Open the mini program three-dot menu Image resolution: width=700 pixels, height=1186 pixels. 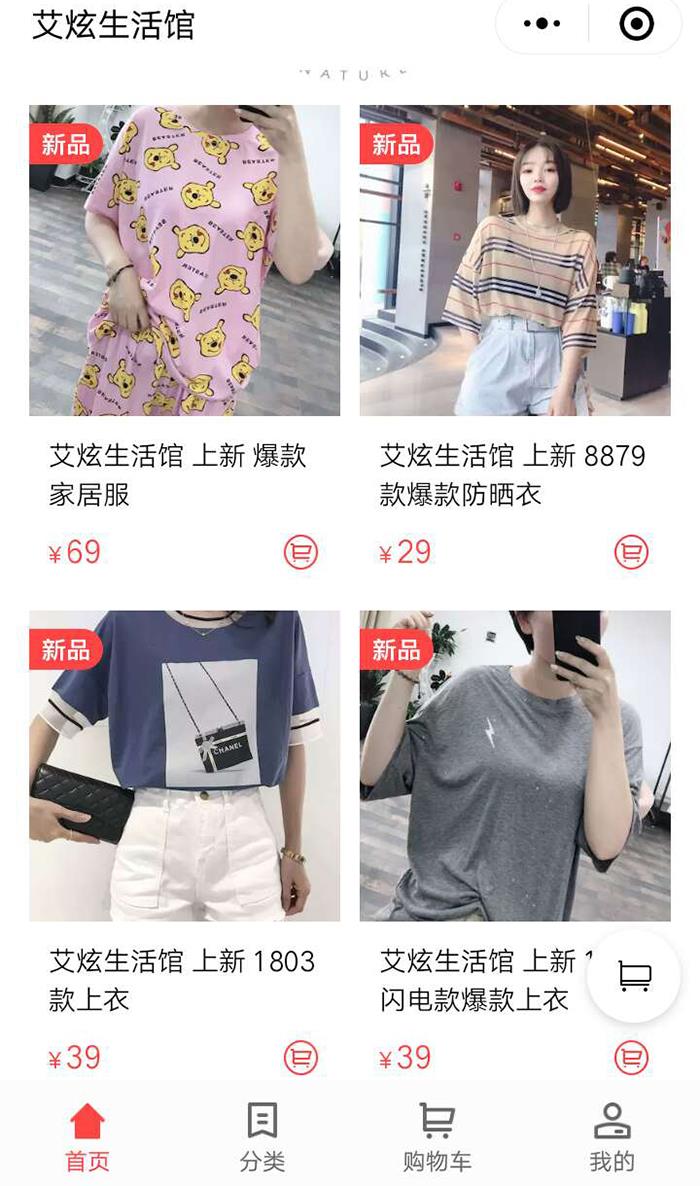click(542, 24)
